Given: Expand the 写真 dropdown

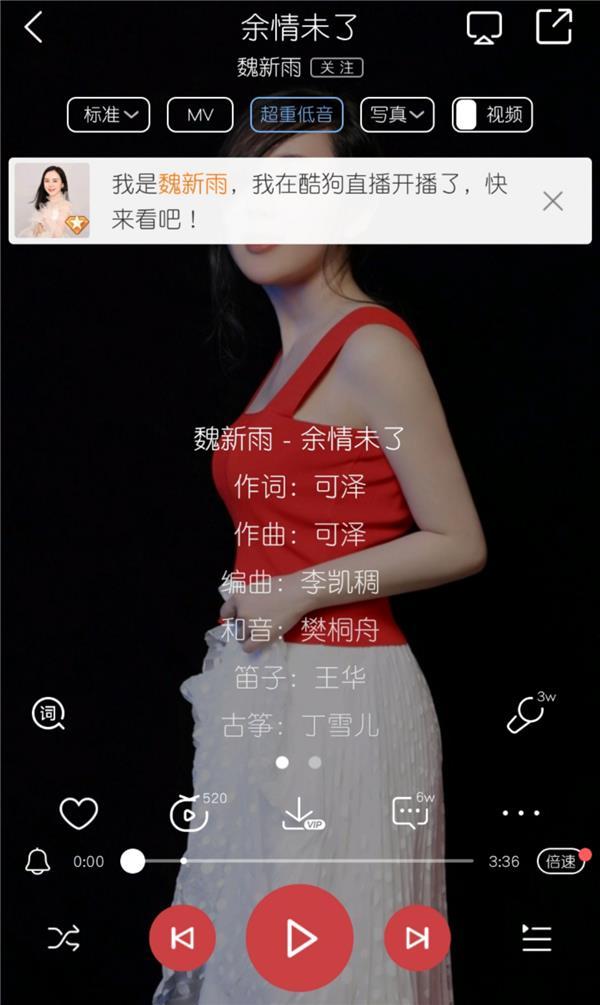Looking at the screenshot, I should (x=397, y=115).
